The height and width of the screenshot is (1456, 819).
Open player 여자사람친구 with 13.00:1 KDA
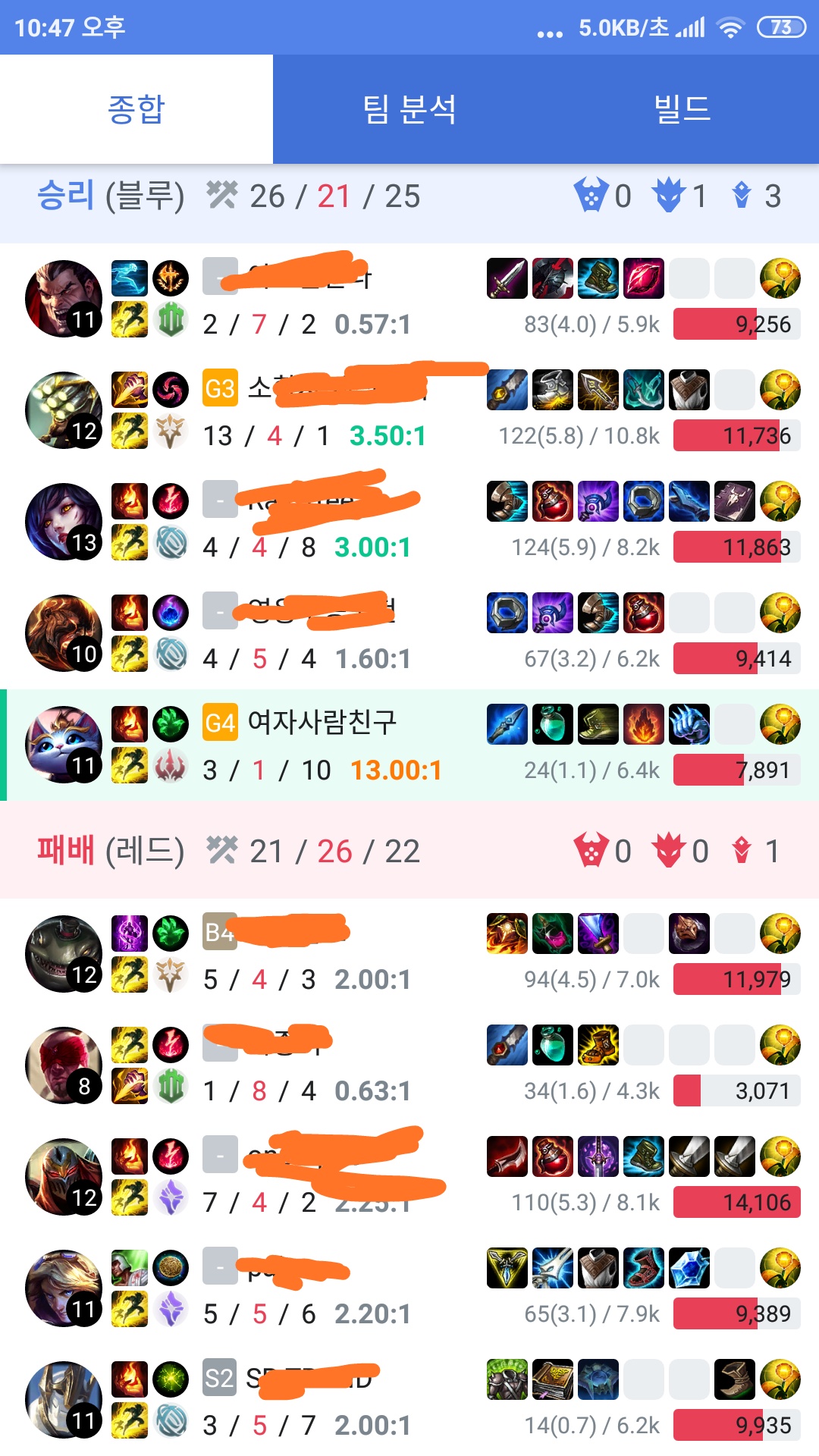click(x=409, y=745)
